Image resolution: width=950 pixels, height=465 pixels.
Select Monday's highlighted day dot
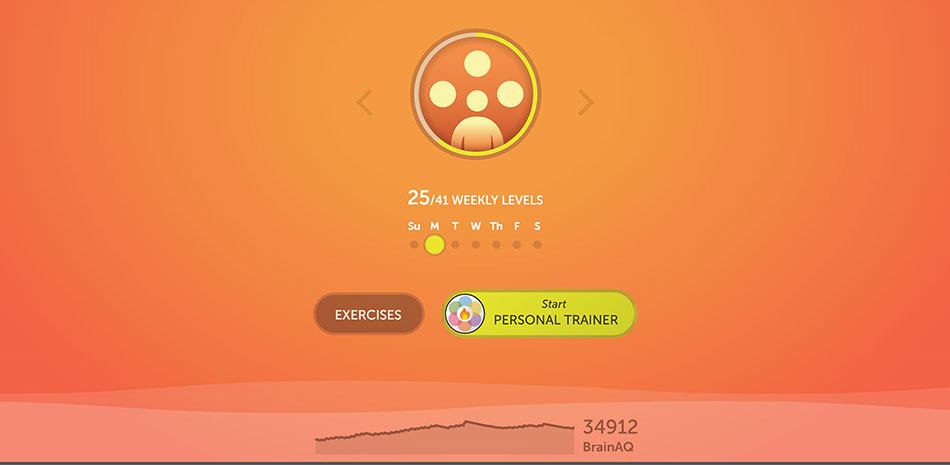click(x=434, y=244)
